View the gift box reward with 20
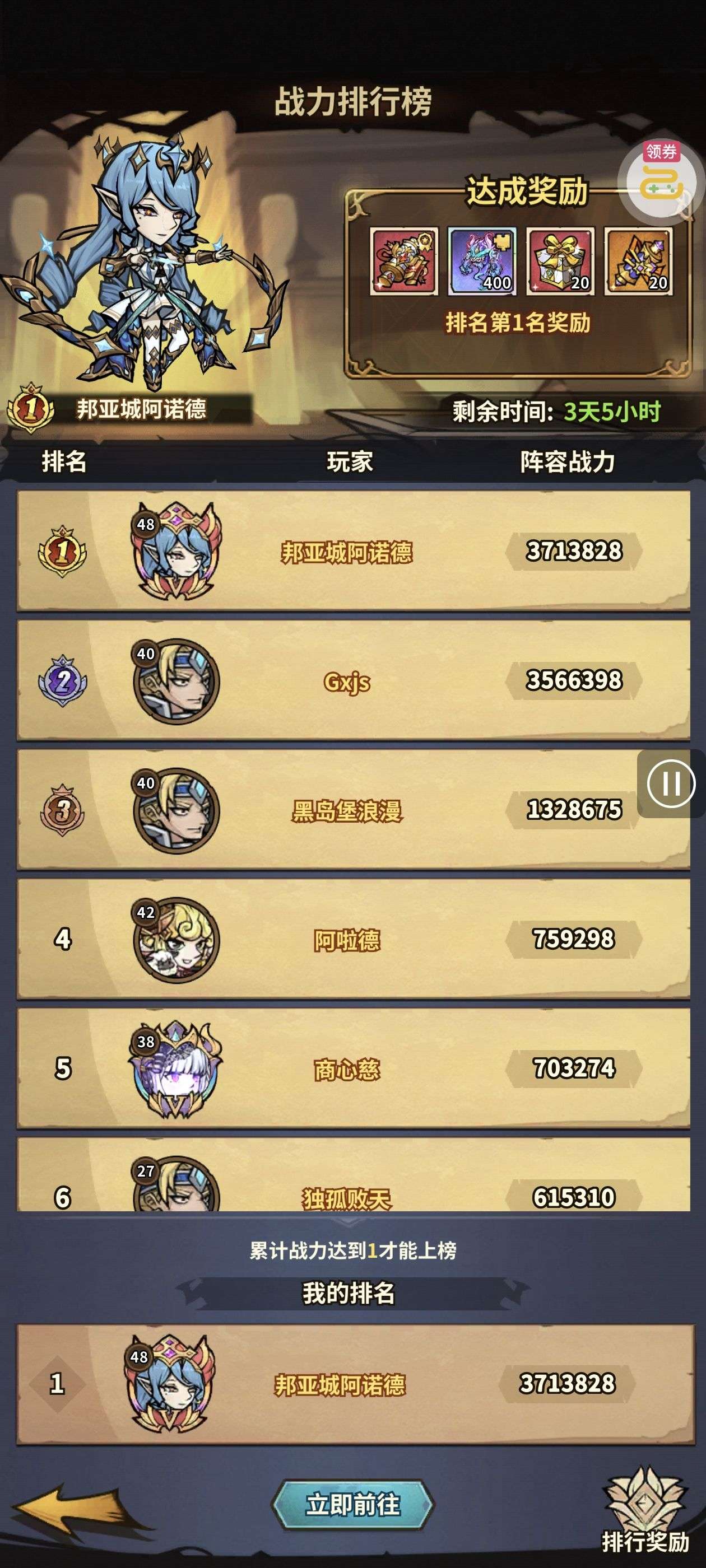Image resolution: width=706 pixels, height=1568 pixels. click(560, 262)
